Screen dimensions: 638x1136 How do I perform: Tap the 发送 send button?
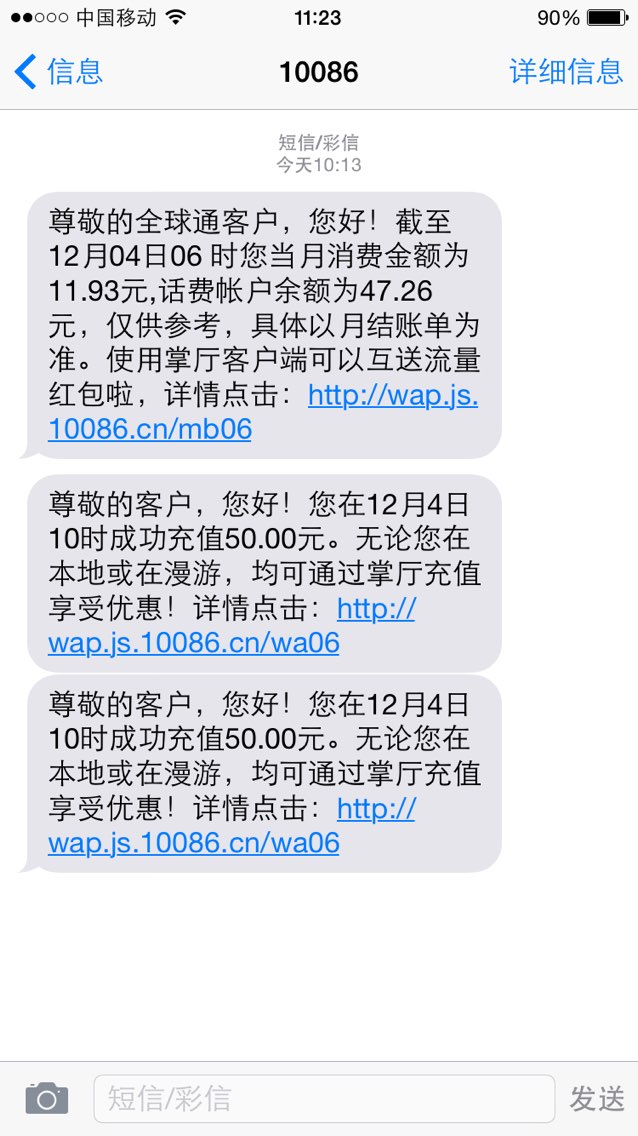(597, 1098)
